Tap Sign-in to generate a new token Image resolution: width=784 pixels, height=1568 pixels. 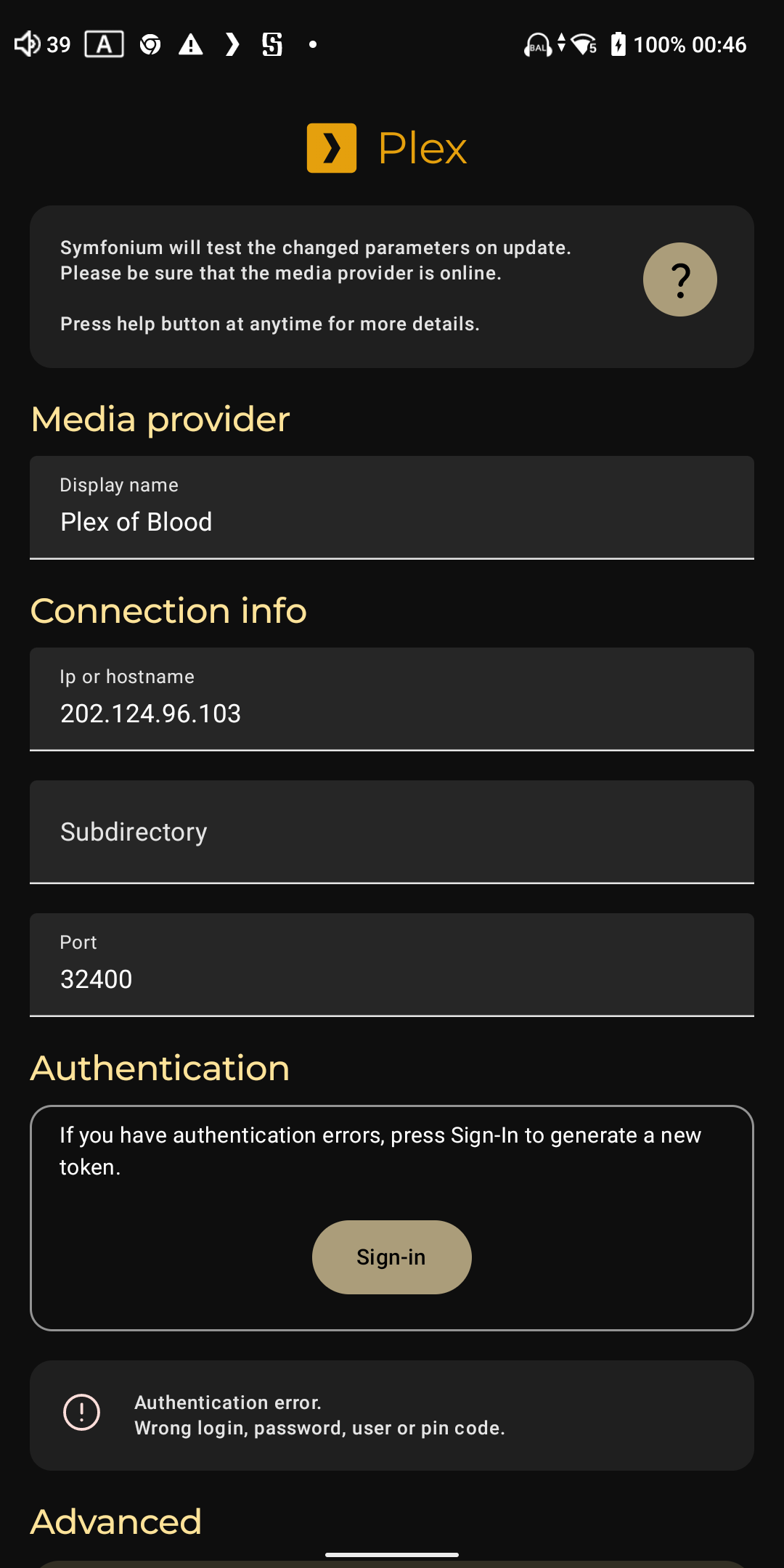391,1257
